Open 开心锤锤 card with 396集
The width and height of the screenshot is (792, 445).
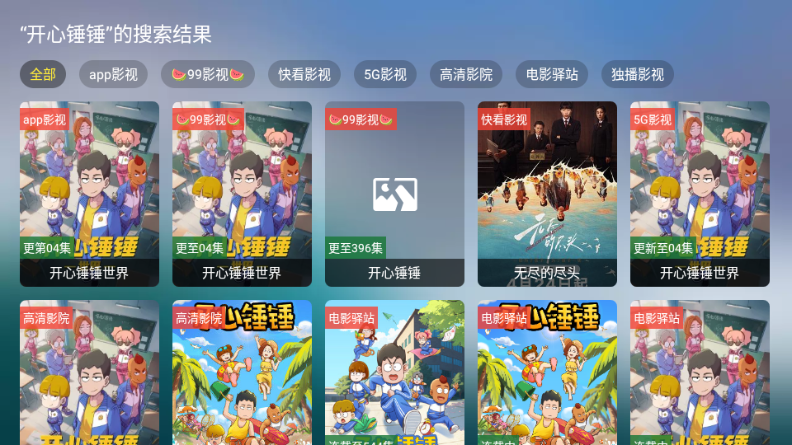pos(394,193)
